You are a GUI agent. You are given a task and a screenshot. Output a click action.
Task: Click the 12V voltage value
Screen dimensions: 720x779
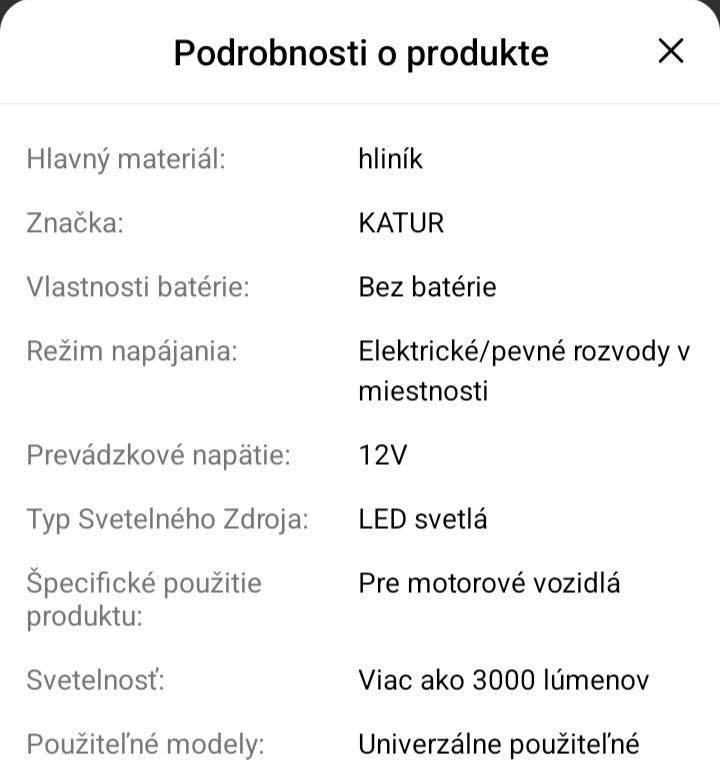coord(383,455)
